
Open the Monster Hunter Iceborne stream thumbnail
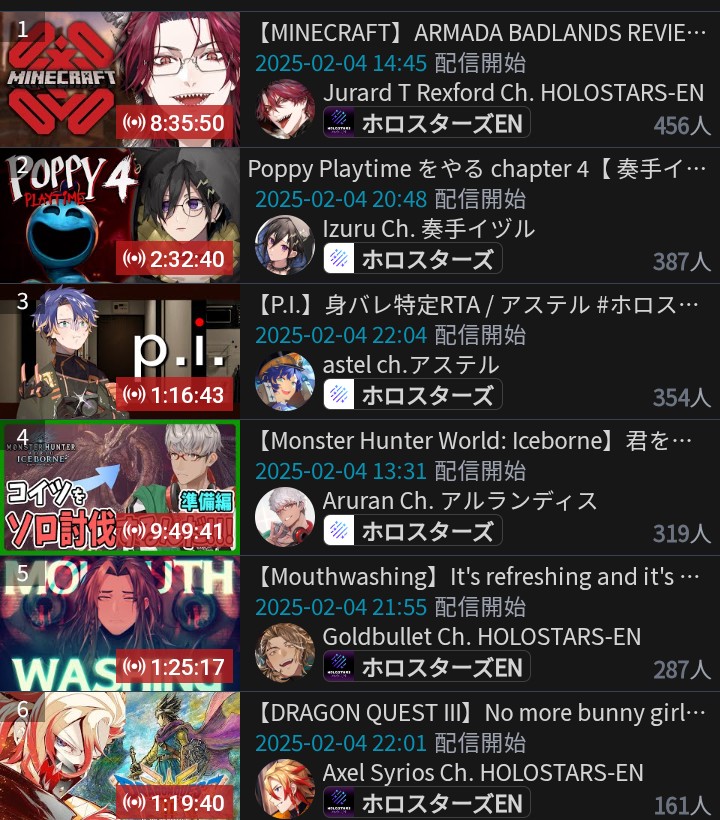pyautogui.click(x=120, y=487)
